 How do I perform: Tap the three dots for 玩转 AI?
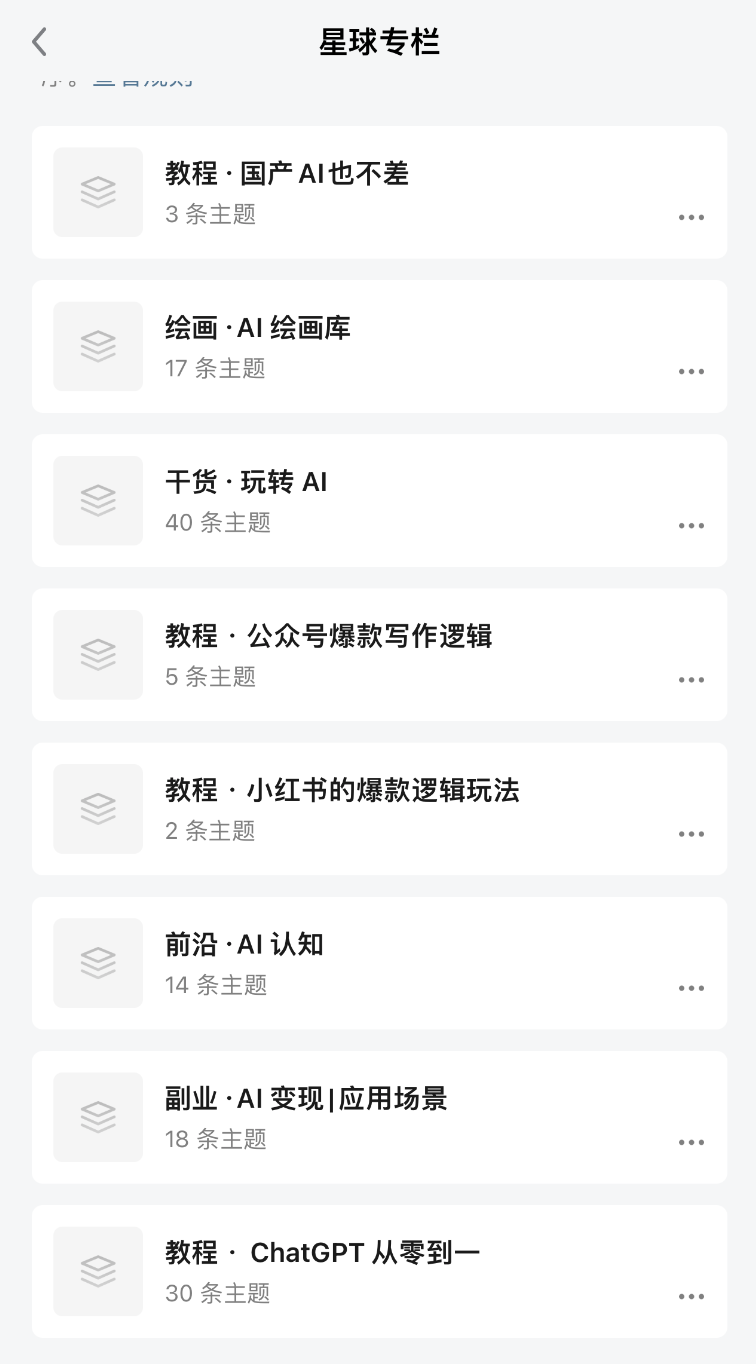coord(691,525)
